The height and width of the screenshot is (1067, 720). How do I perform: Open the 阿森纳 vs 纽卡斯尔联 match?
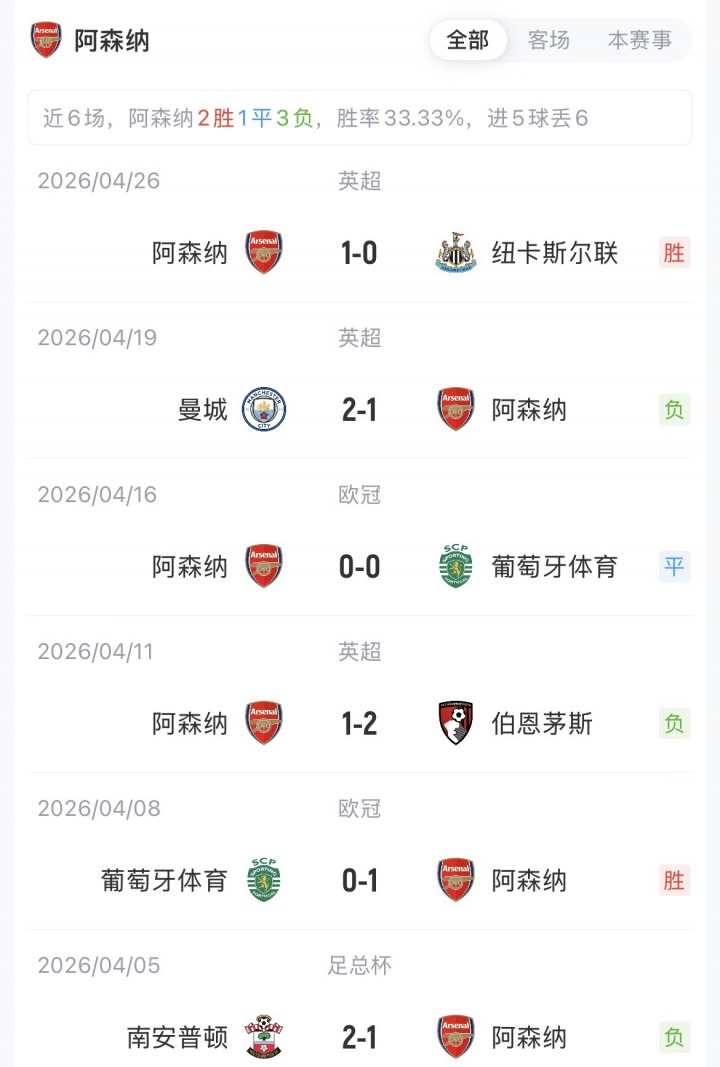click(359, 253)
